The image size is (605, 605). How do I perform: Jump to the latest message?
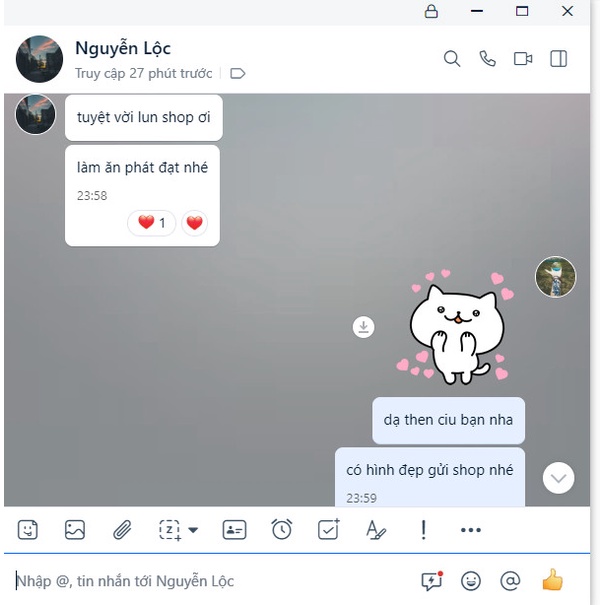[558, 478]
